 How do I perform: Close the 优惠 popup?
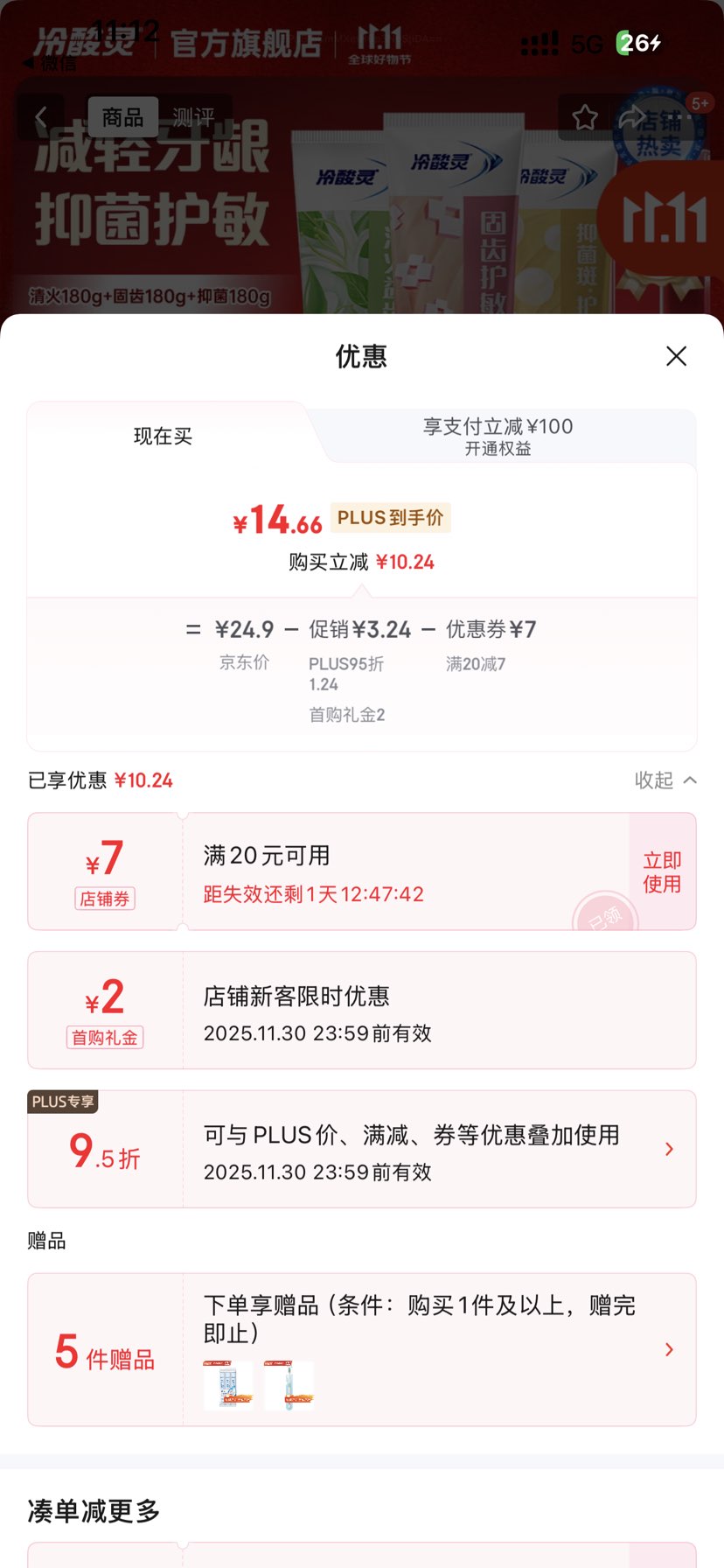coord(676,356)
